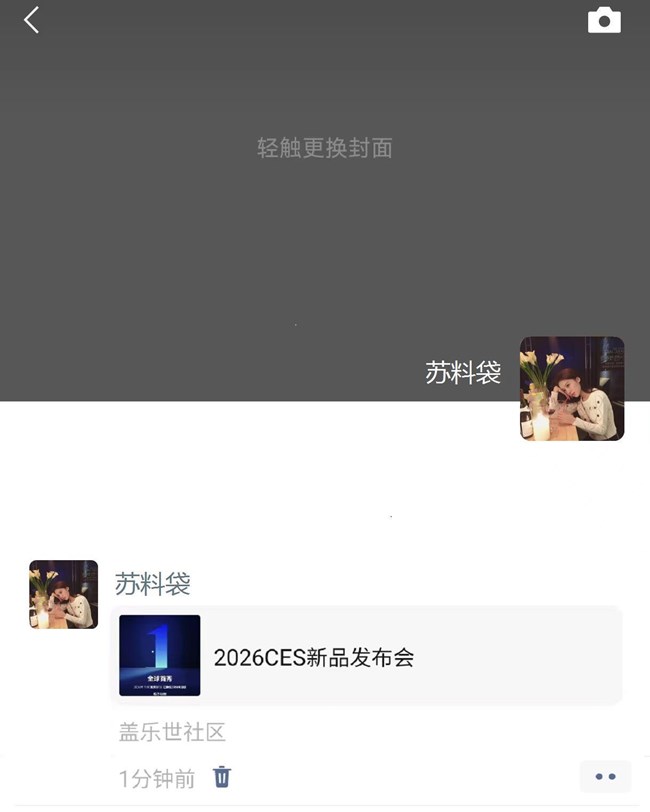This screenshot has height=812, width=650.
Task: Open 苏料袋's large profile avatar on the cover
Action: pyautogui.click(x=572, y=388)
